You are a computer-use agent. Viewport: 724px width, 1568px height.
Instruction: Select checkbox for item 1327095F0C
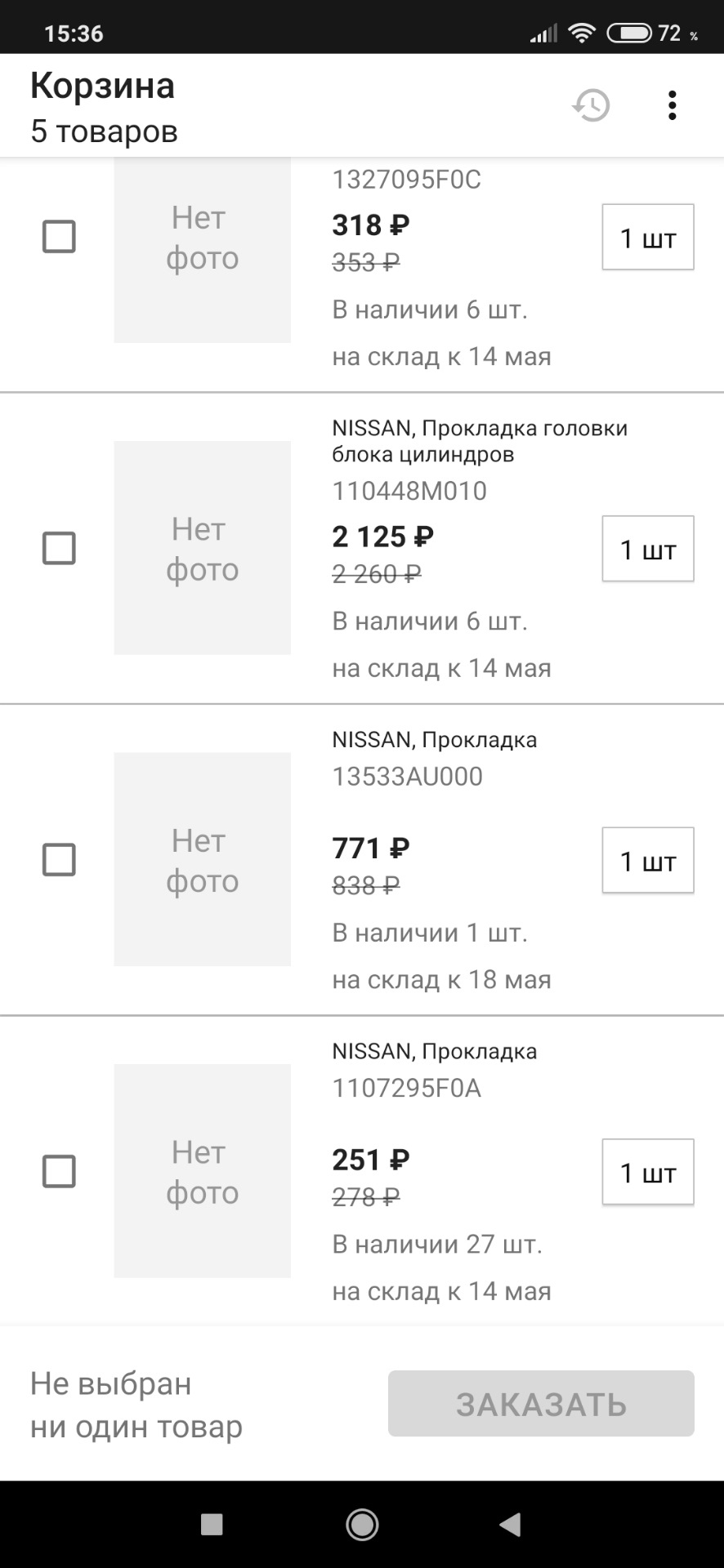(59, 237)
